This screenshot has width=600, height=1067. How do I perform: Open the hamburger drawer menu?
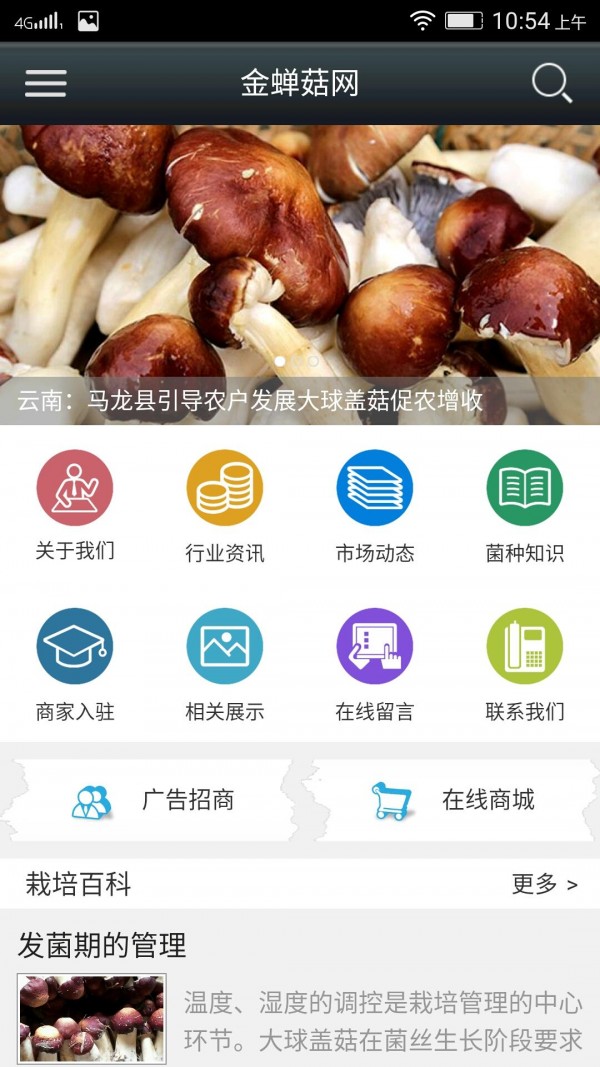46,83
